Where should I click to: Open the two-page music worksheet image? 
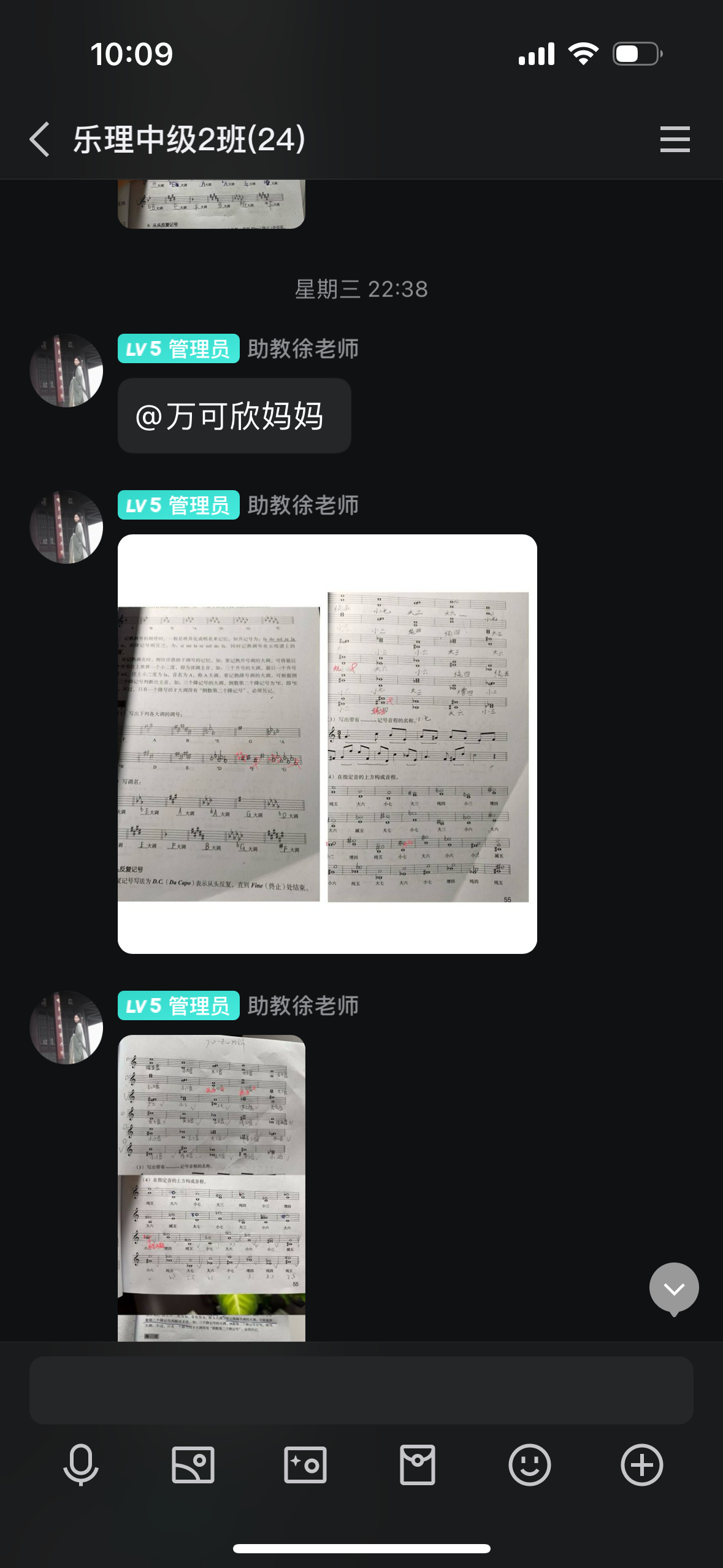327,744
